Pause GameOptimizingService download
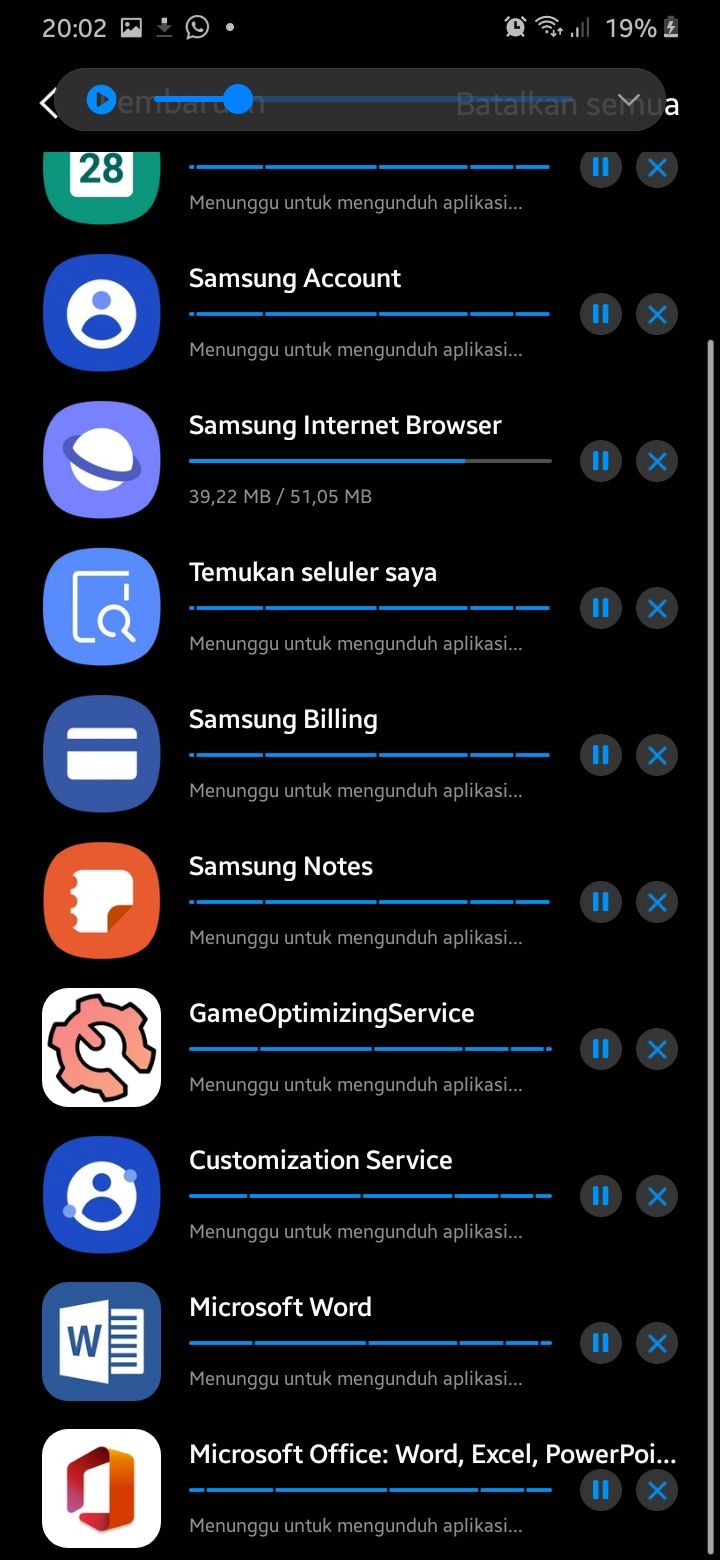Image resolution: width=720 pixels, height=1560 pixels. coord(600,1049)
